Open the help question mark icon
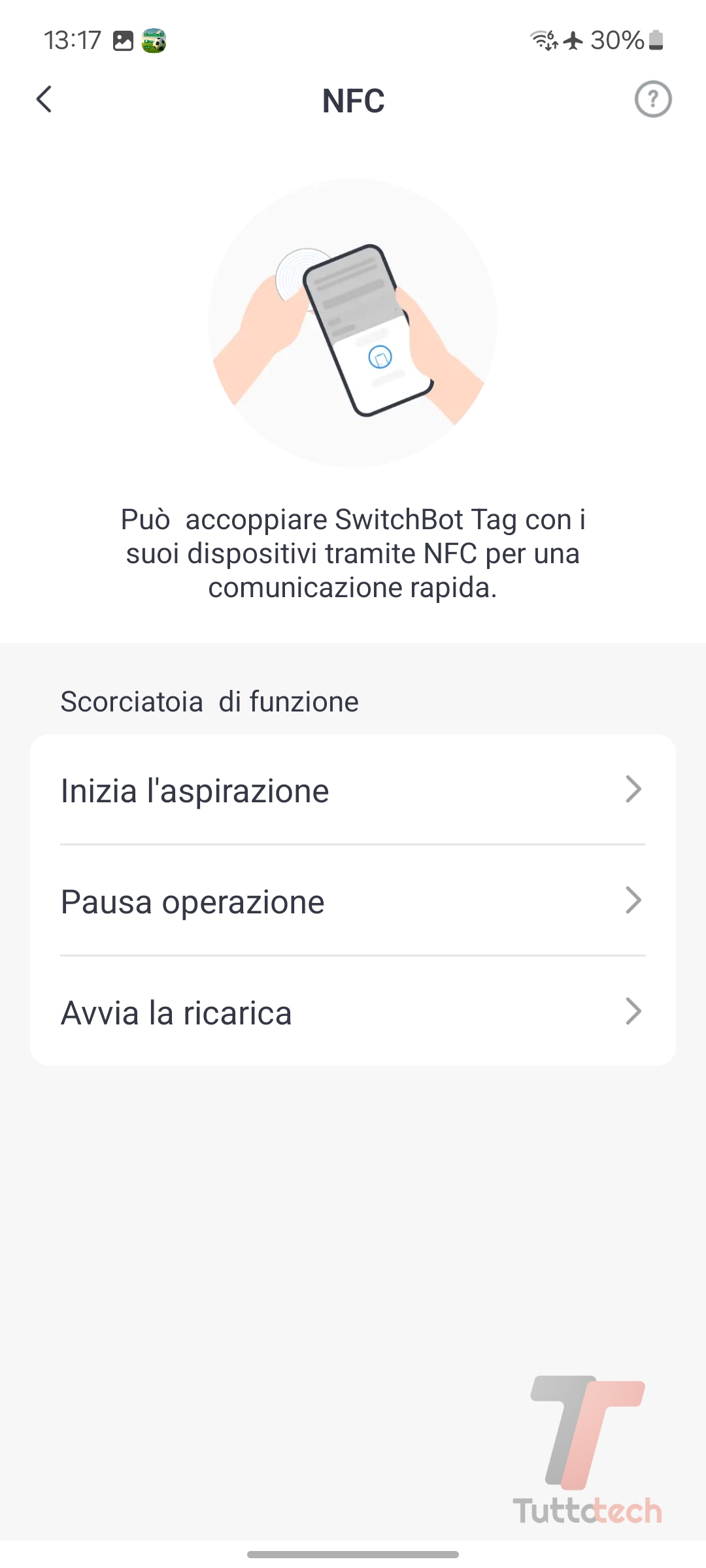The height and width of the screenshot is (1568, 706). coord(652,100)
